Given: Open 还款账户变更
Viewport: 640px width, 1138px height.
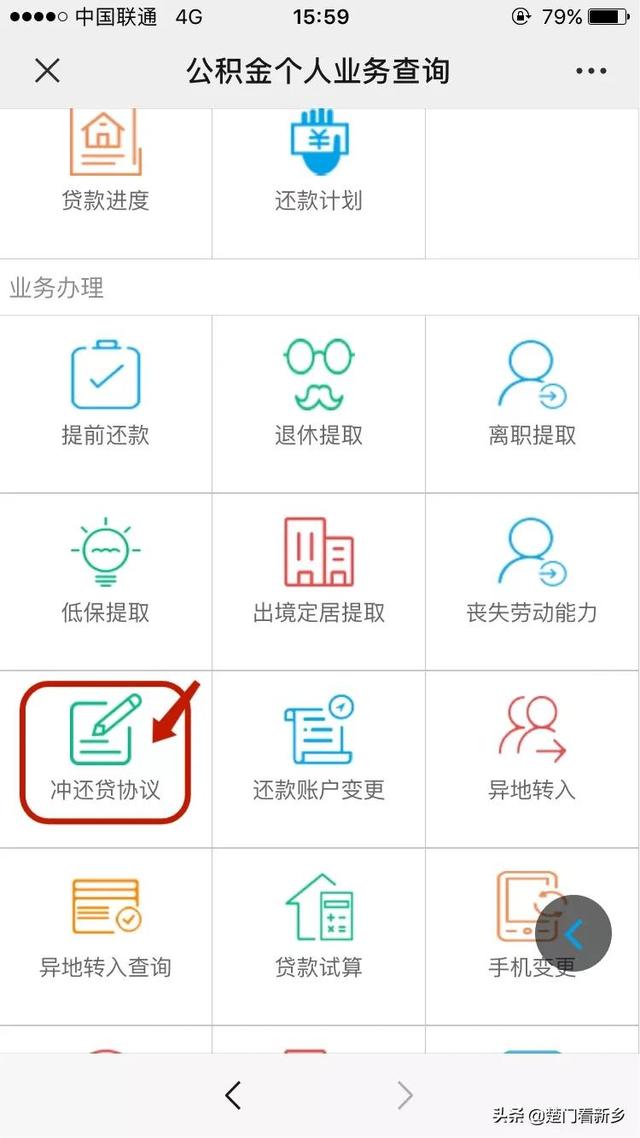Looking at the screenshot, I should coord(319,758).
